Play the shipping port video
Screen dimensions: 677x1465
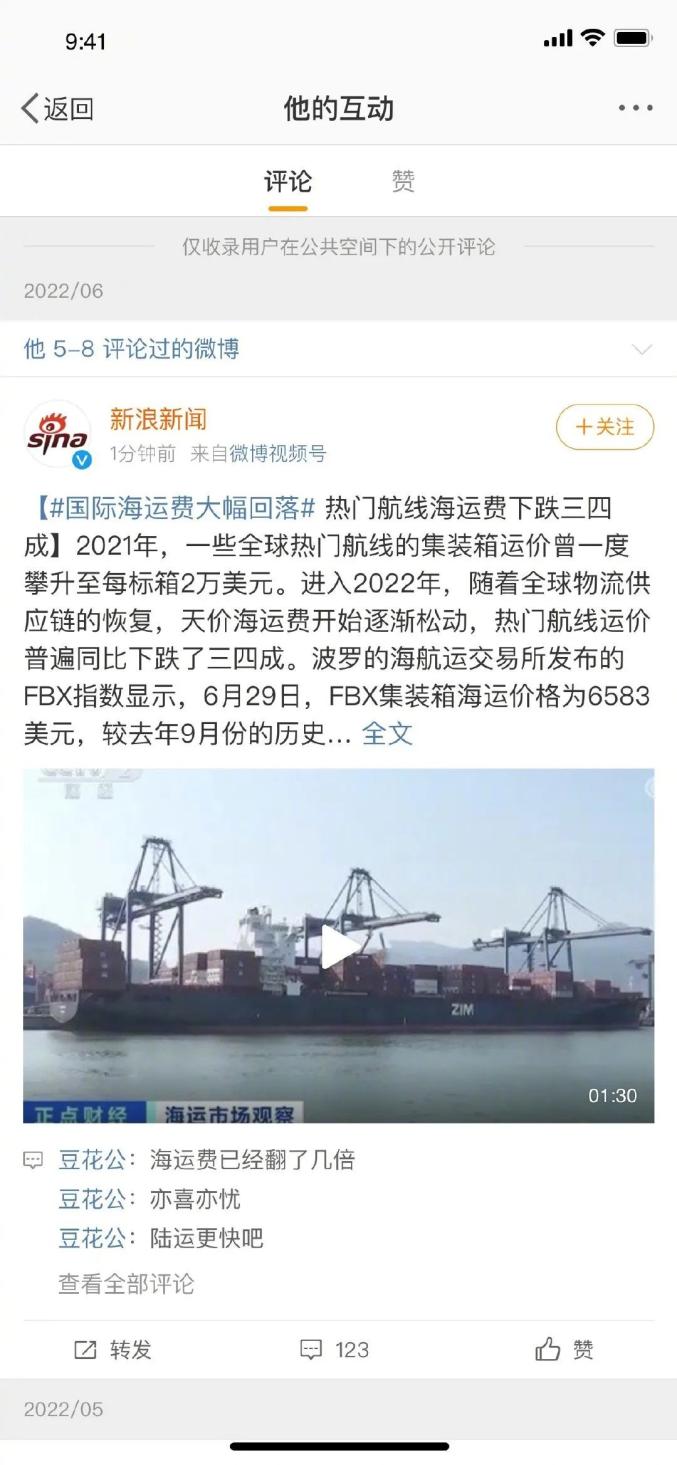338,946
